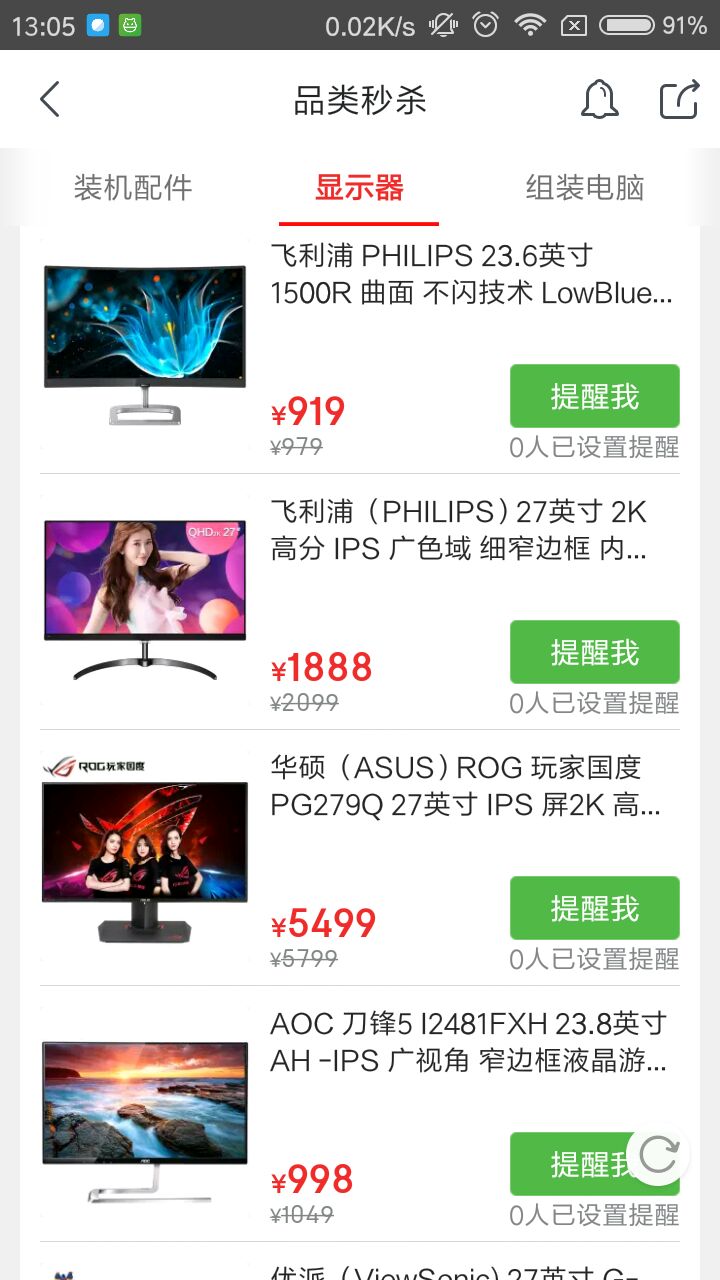
Task: Tap 提醒我 for the PHILIPS 27英寸 2K monitor
Action: 594,651
